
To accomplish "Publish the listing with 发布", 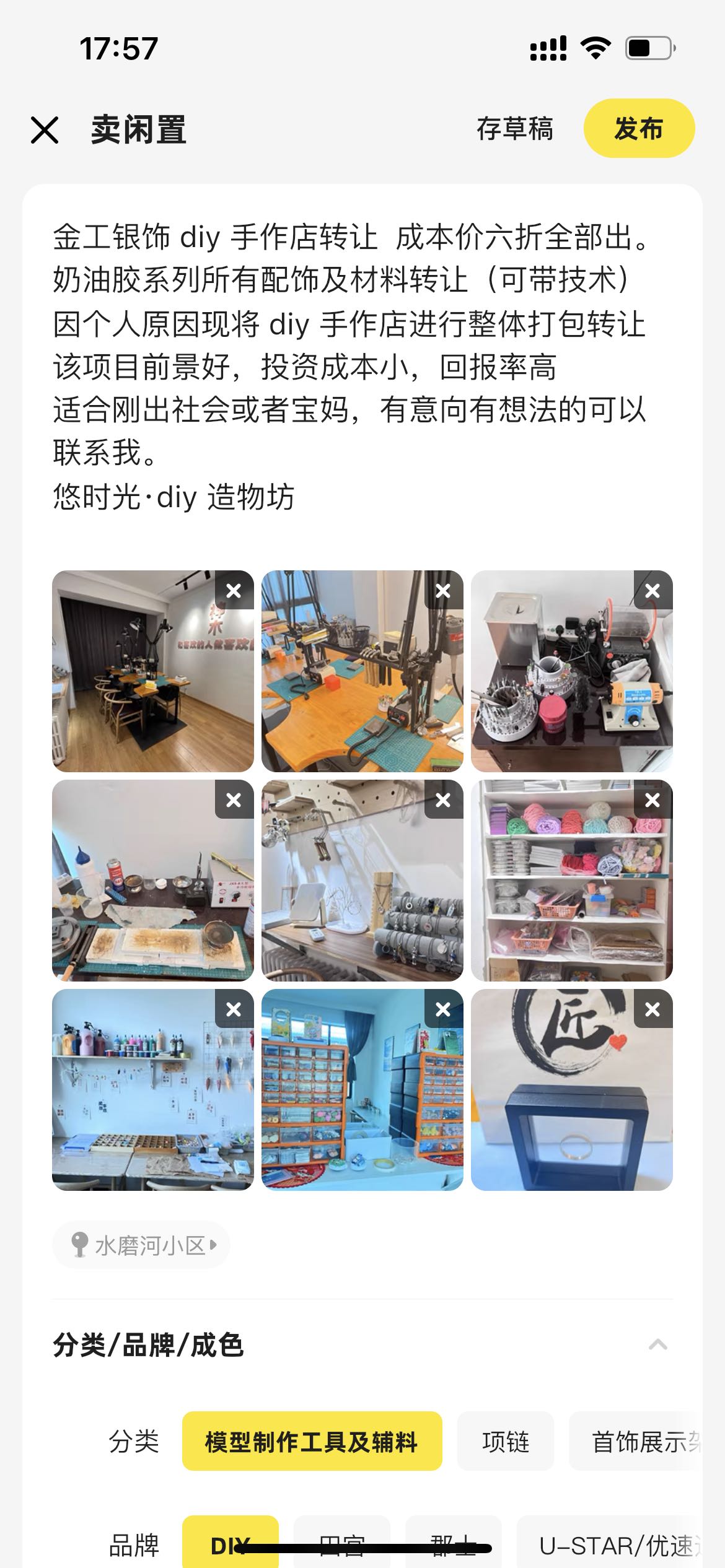I will click(639, 128).
